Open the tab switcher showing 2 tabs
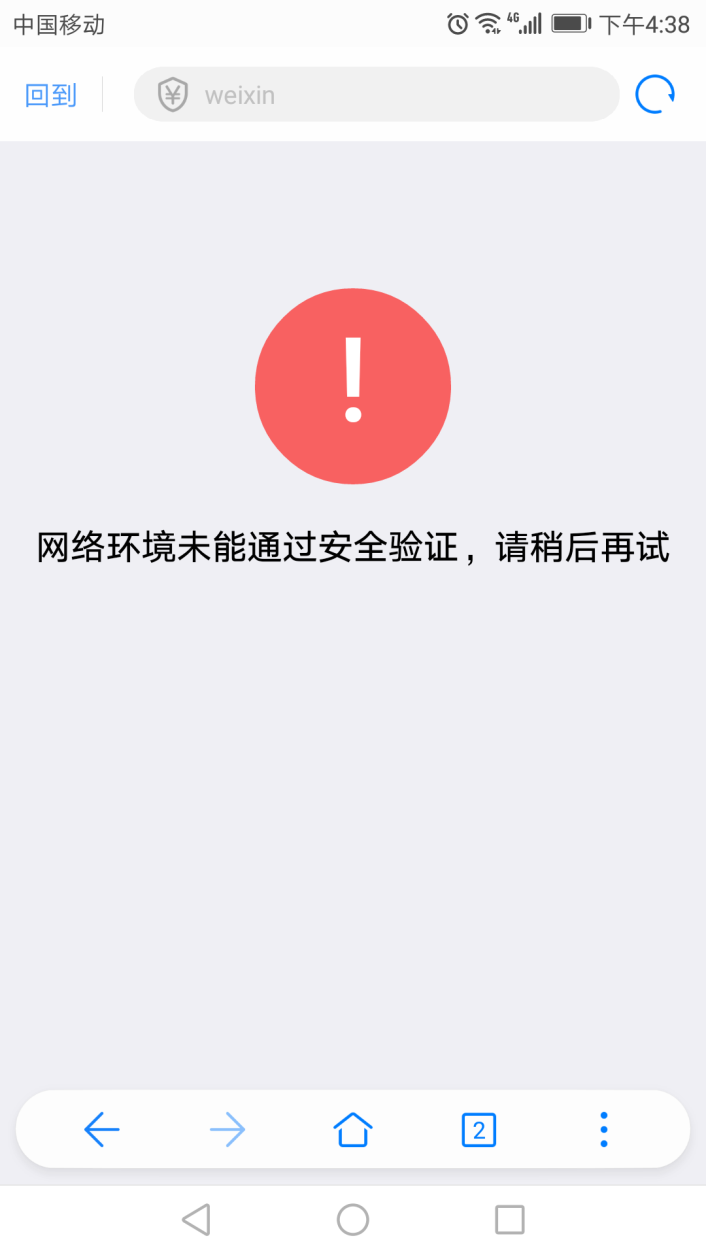This screenshot has height=1255, width=706. click(x=479, y=1130)
